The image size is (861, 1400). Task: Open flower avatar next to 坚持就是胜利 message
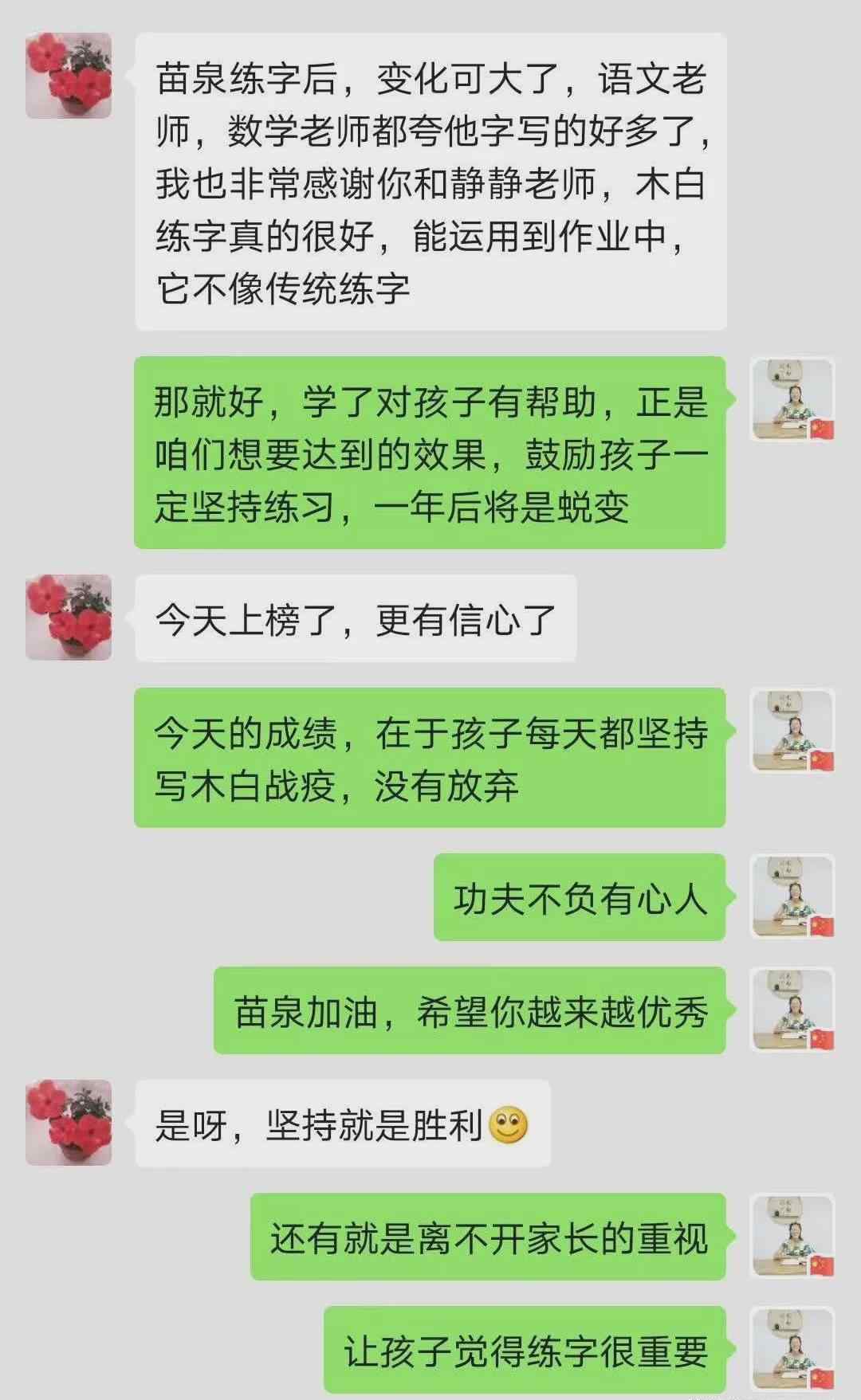click(69, 1123)
